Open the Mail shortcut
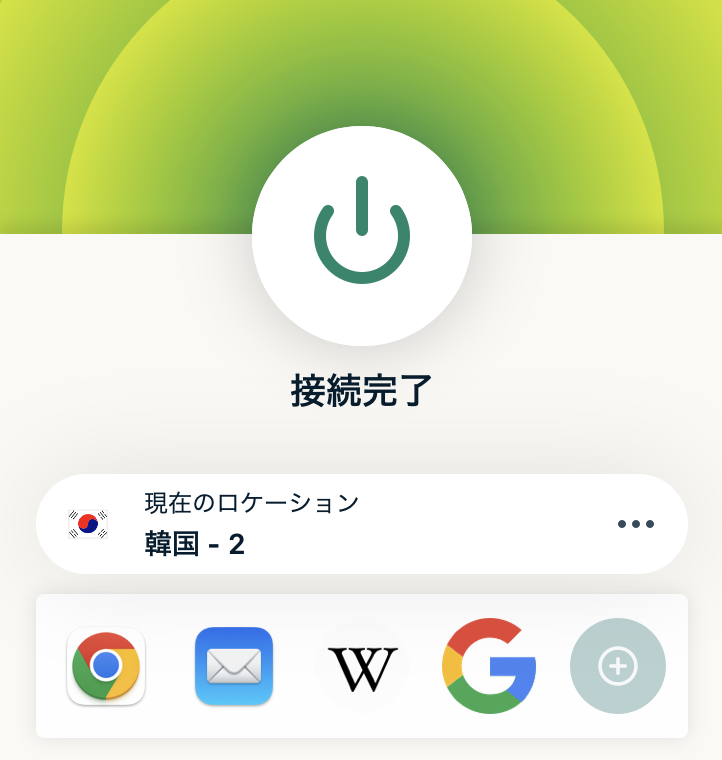The image size is (722, 760). pos(234,666)
